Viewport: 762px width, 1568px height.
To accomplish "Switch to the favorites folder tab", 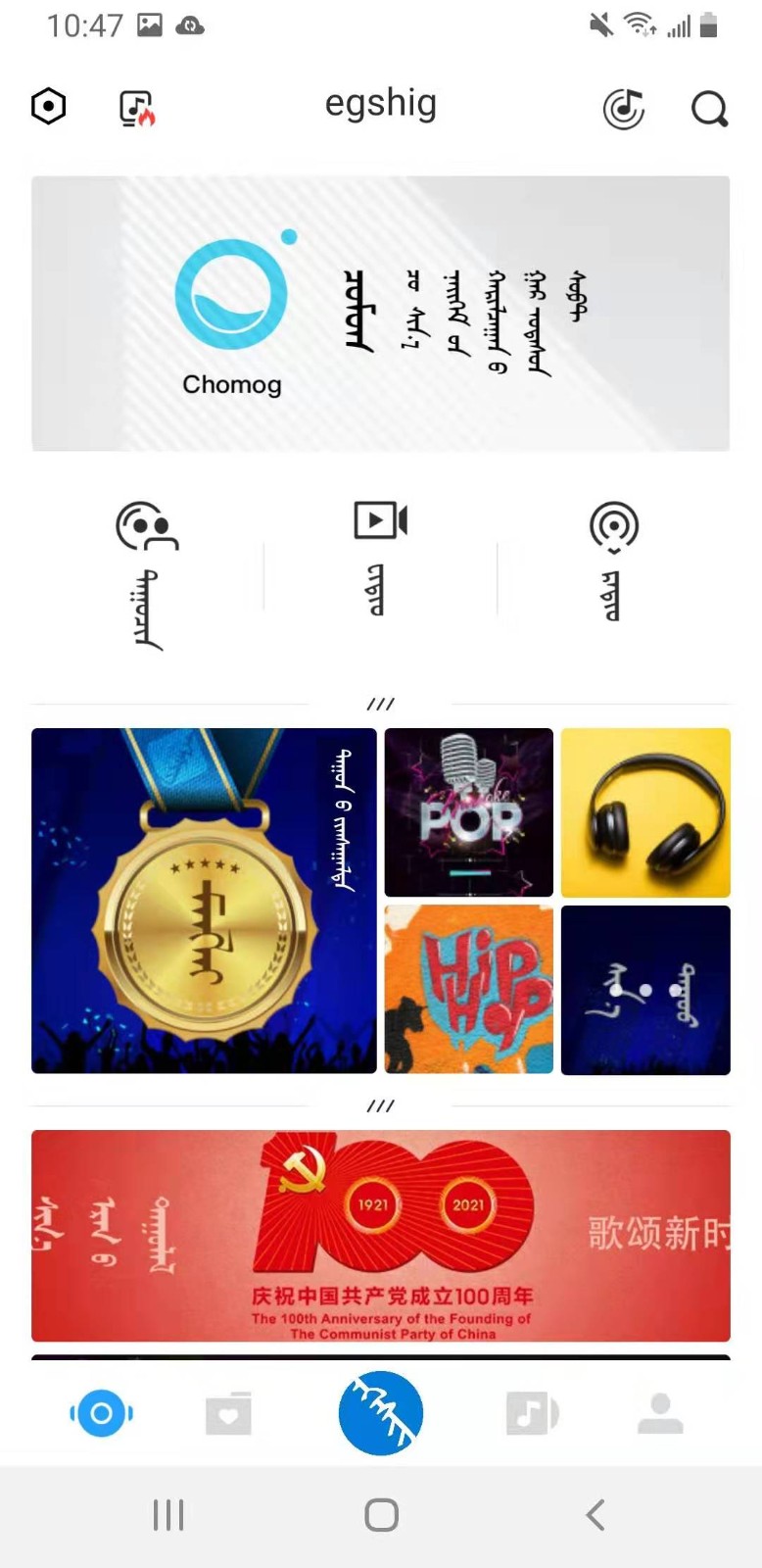I will click(x=228, y=1414).
